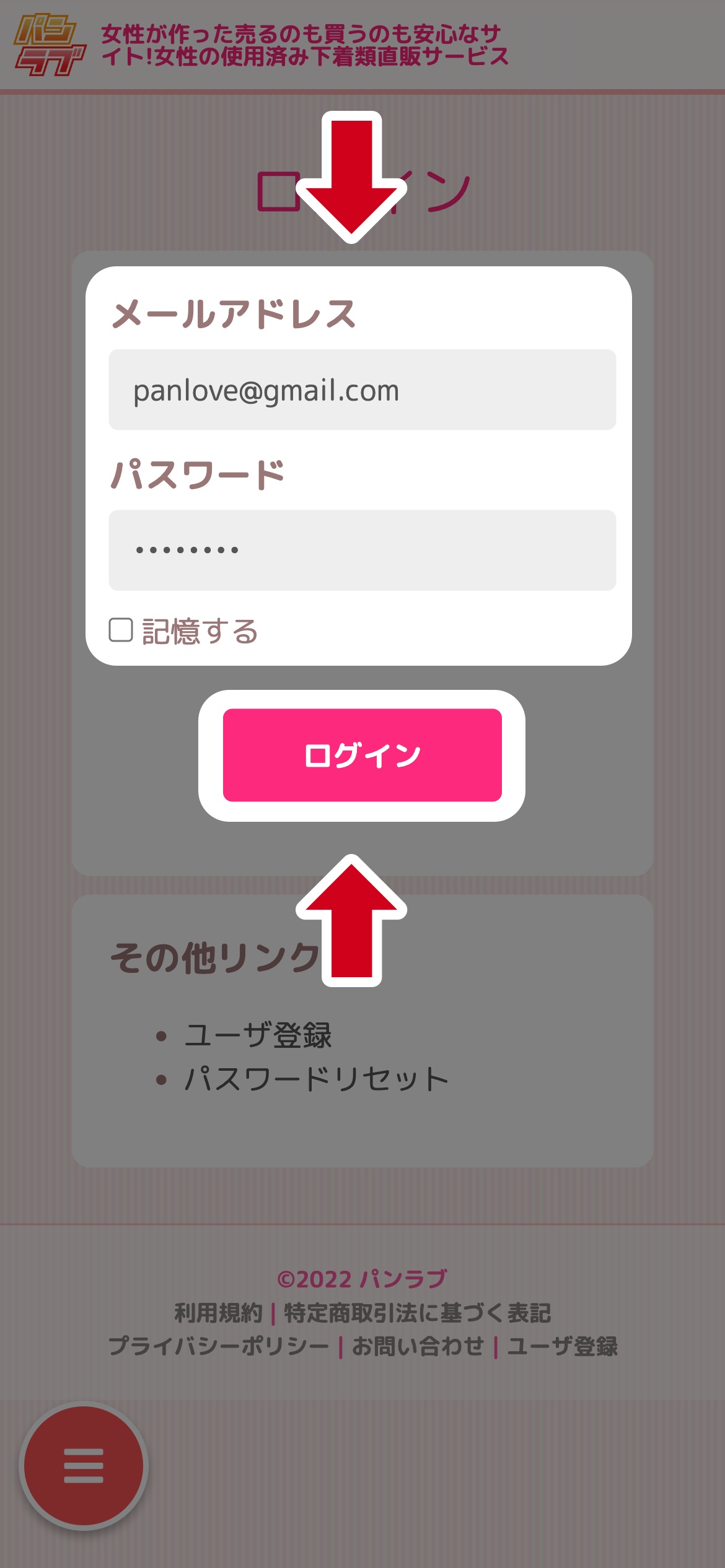Go to お問い合わせ contact page
Image resolution: width=725 pixels, height=1568 pixels.
[418, 1346]
